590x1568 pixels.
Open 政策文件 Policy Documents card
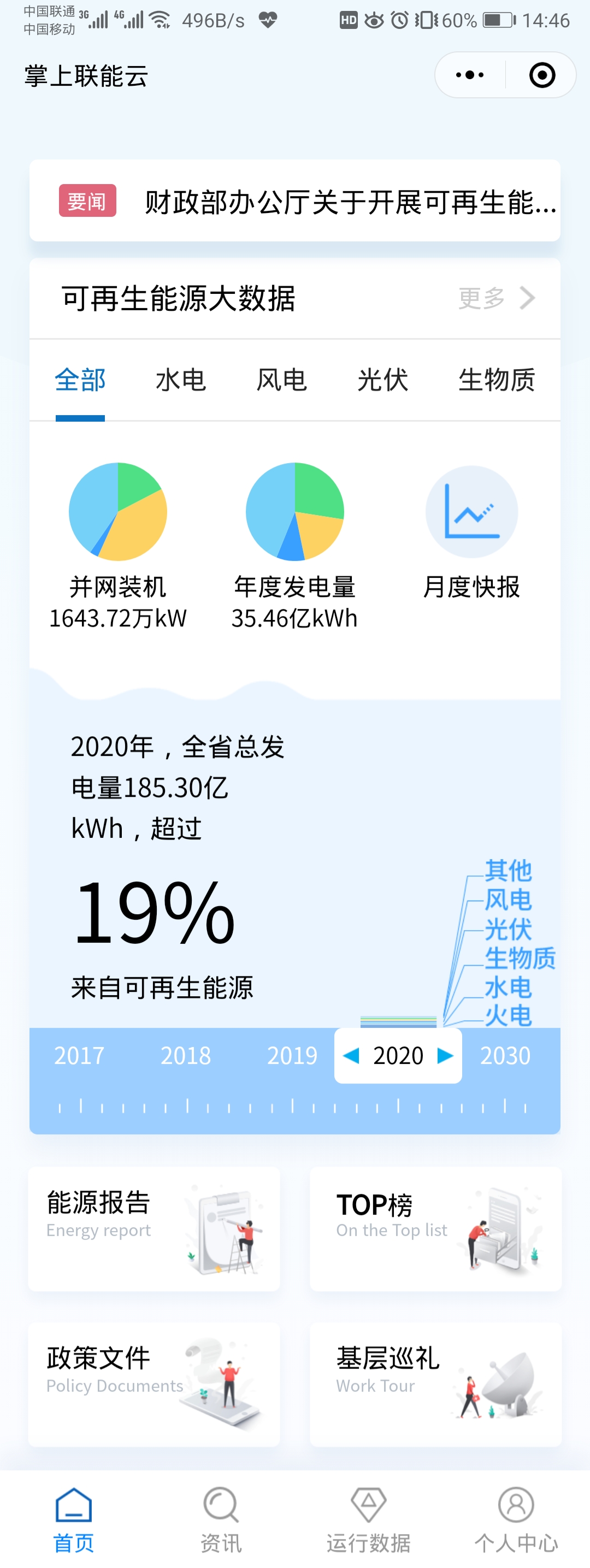pyautogui.click(x=154, y=1383)
